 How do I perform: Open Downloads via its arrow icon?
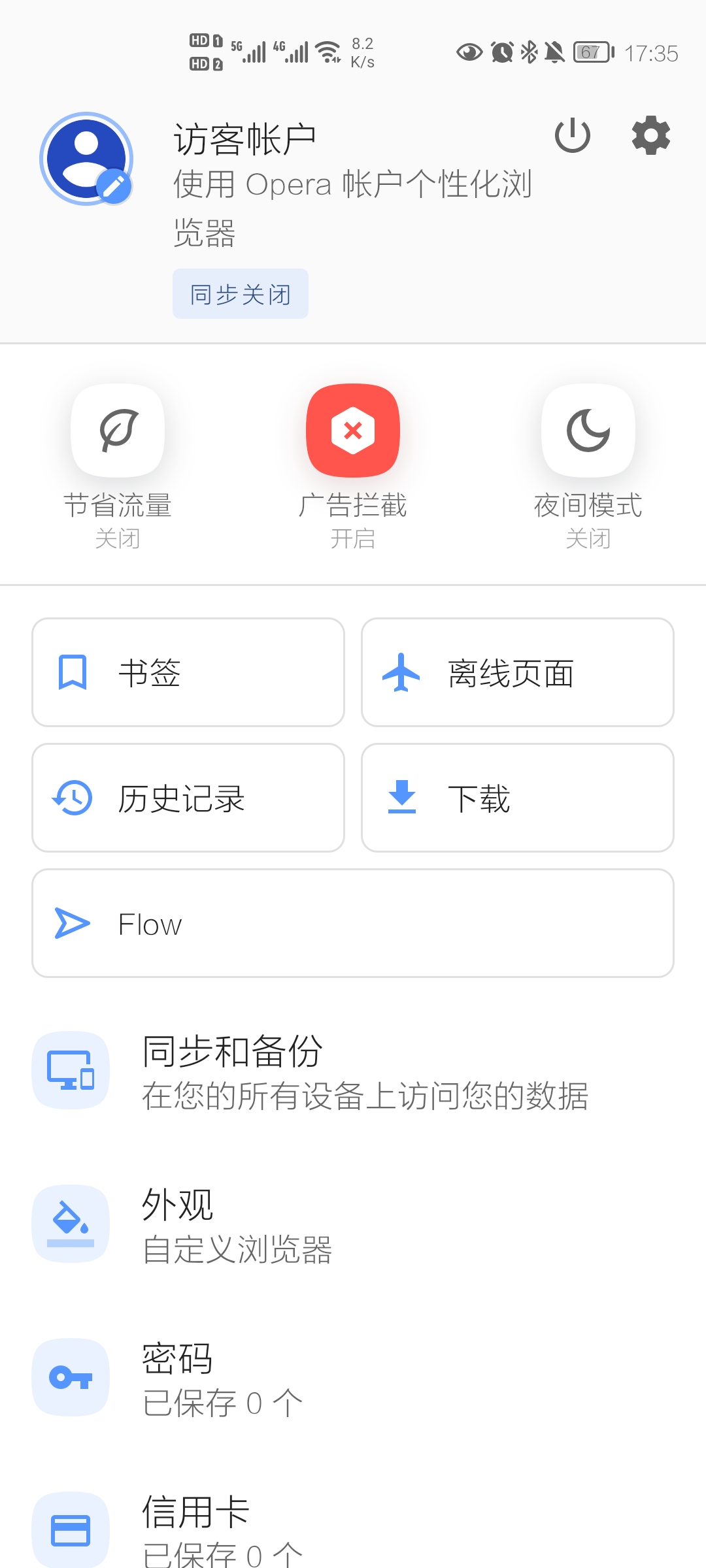point(403,798)
